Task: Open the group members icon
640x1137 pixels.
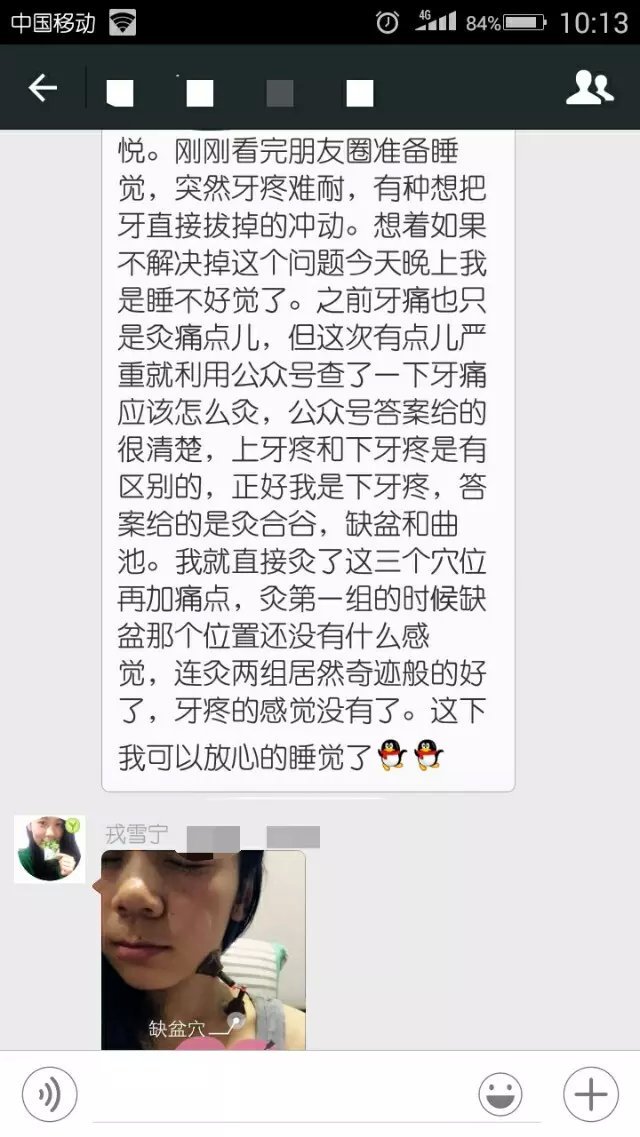Action: coord(589,89)
